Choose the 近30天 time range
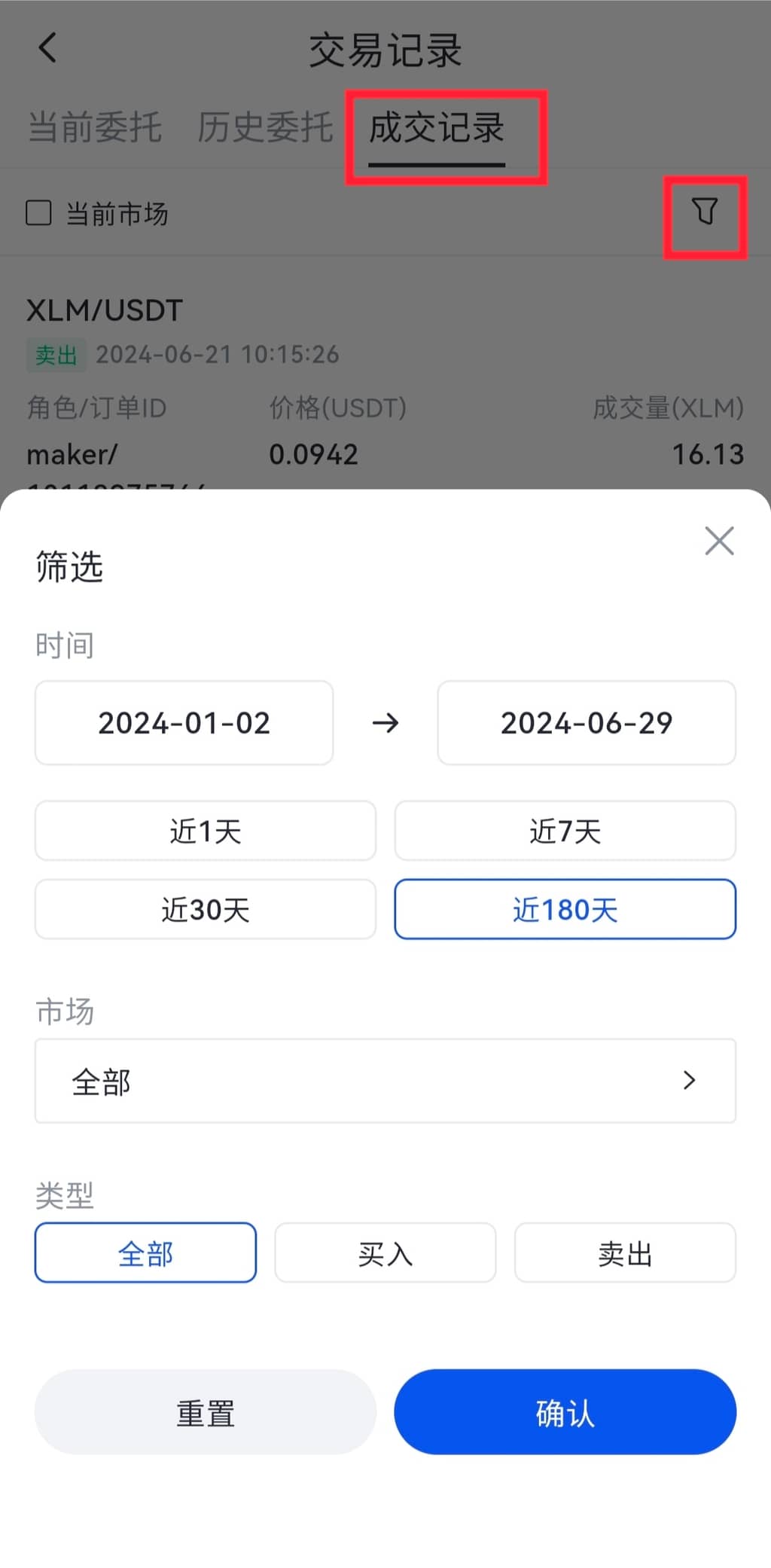The image size is (771, 1568). click(206, 909)
